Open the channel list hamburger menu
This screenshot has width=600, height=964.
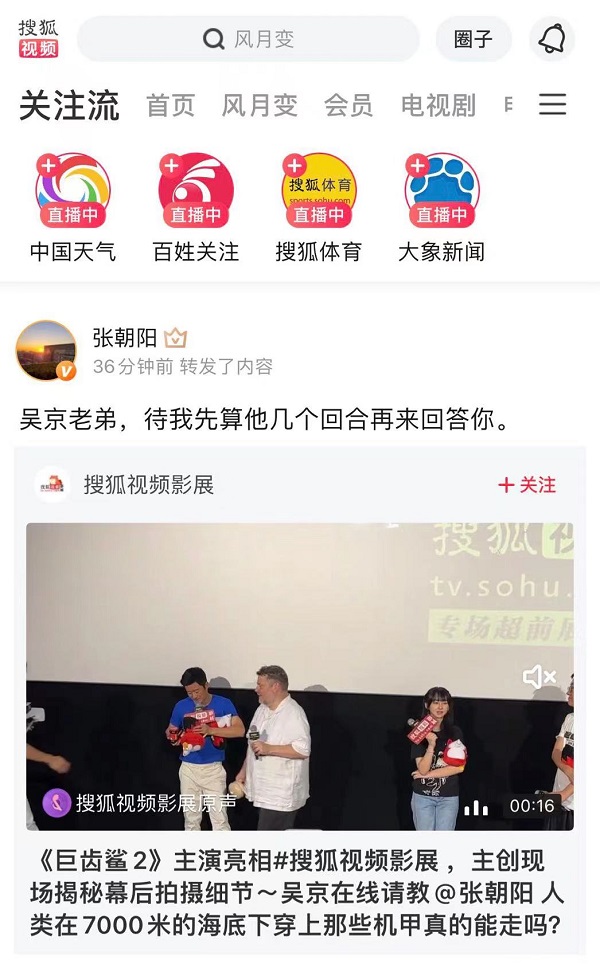[x=552, y=104]
